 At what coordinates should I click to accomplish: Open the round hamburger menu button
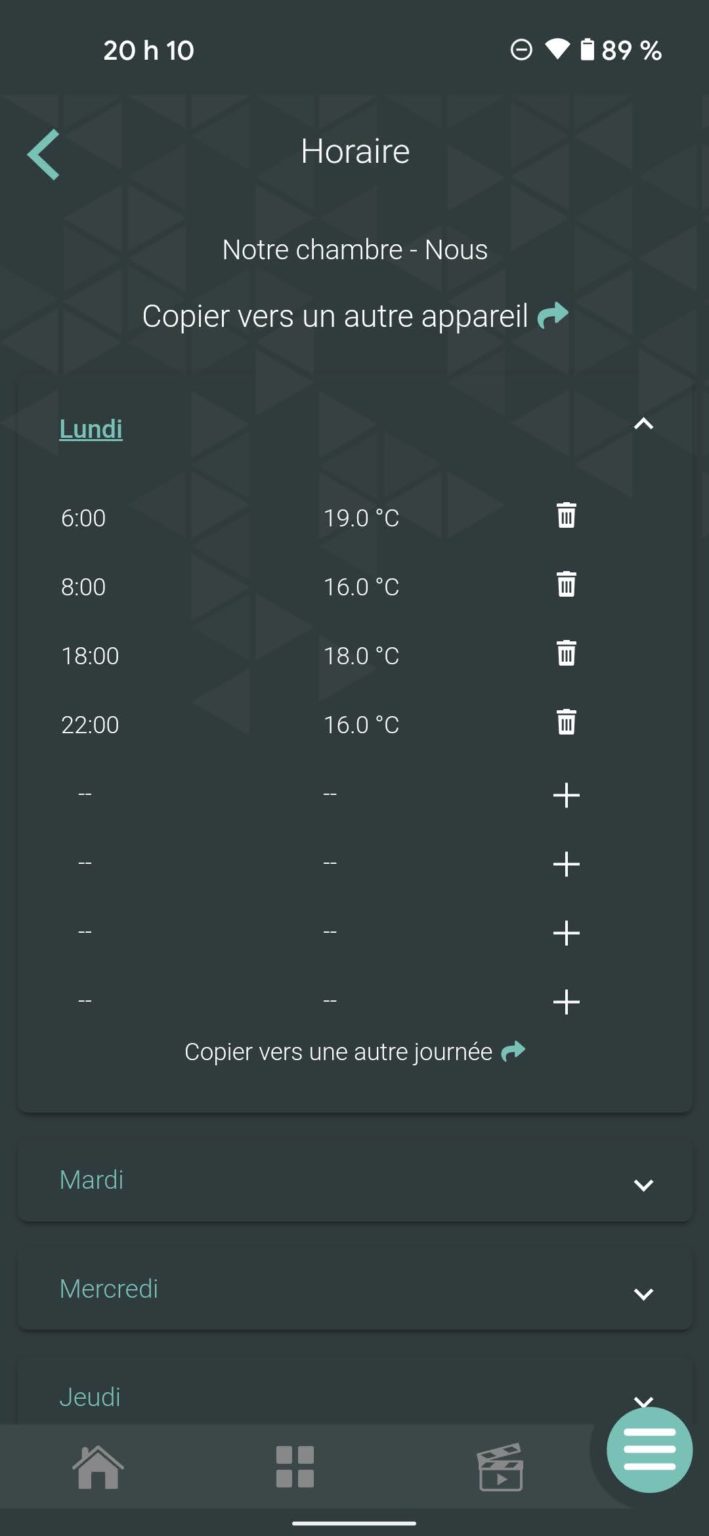coord(649,1450)
